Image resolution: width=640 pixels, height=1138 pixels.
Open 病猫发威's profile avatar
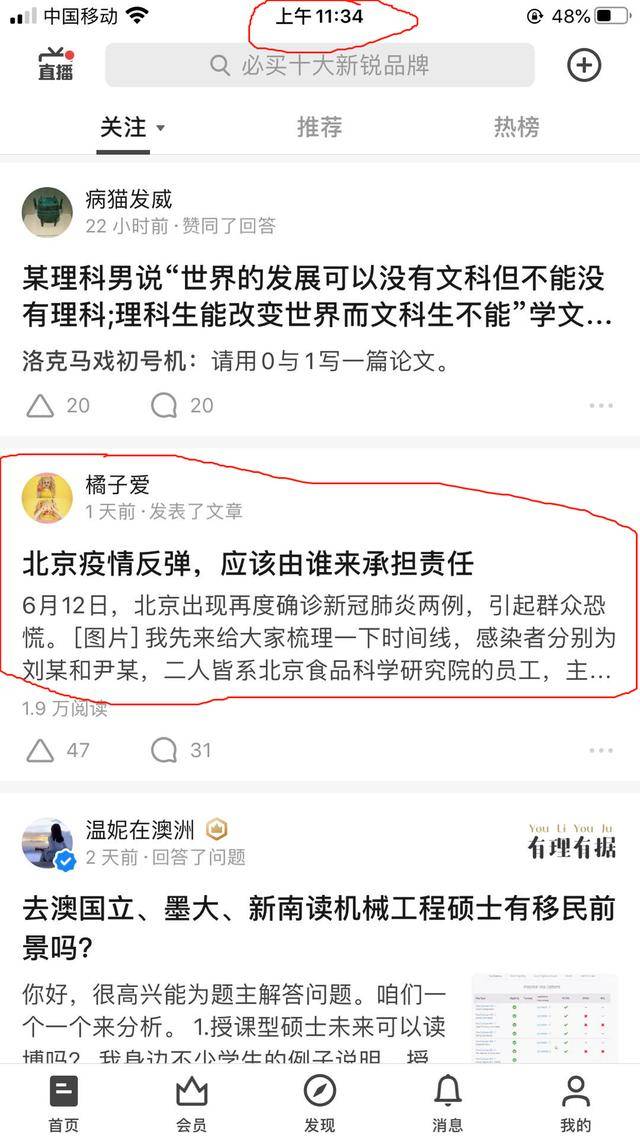[x=47, y=212]
